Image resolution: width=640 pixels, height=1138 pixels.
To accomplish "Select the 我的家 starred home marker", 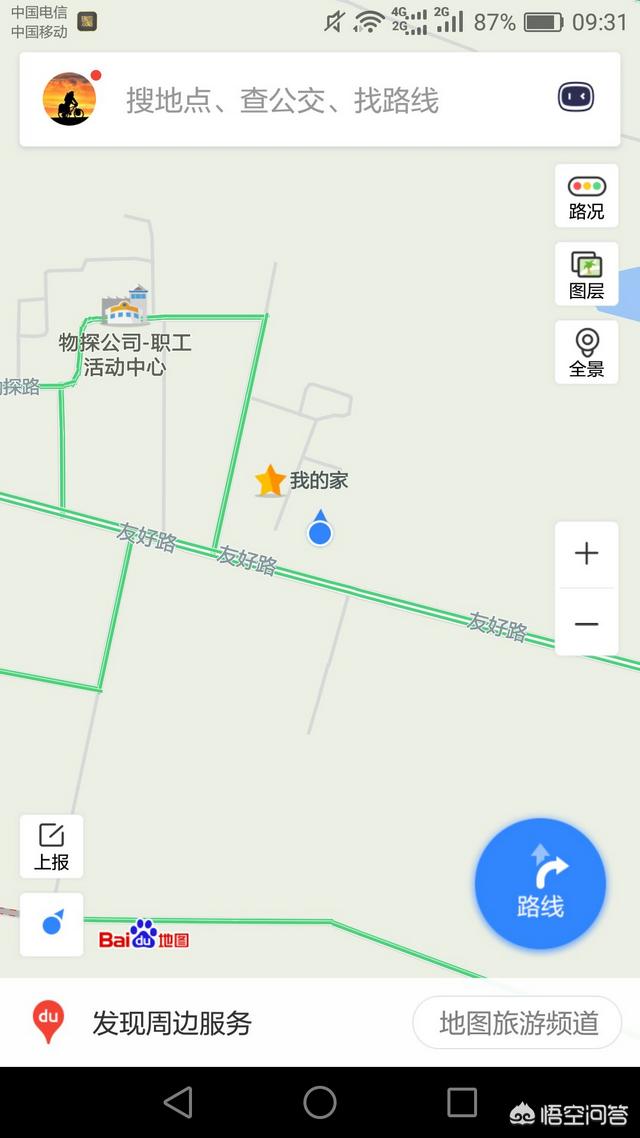I will coord(271,481).
